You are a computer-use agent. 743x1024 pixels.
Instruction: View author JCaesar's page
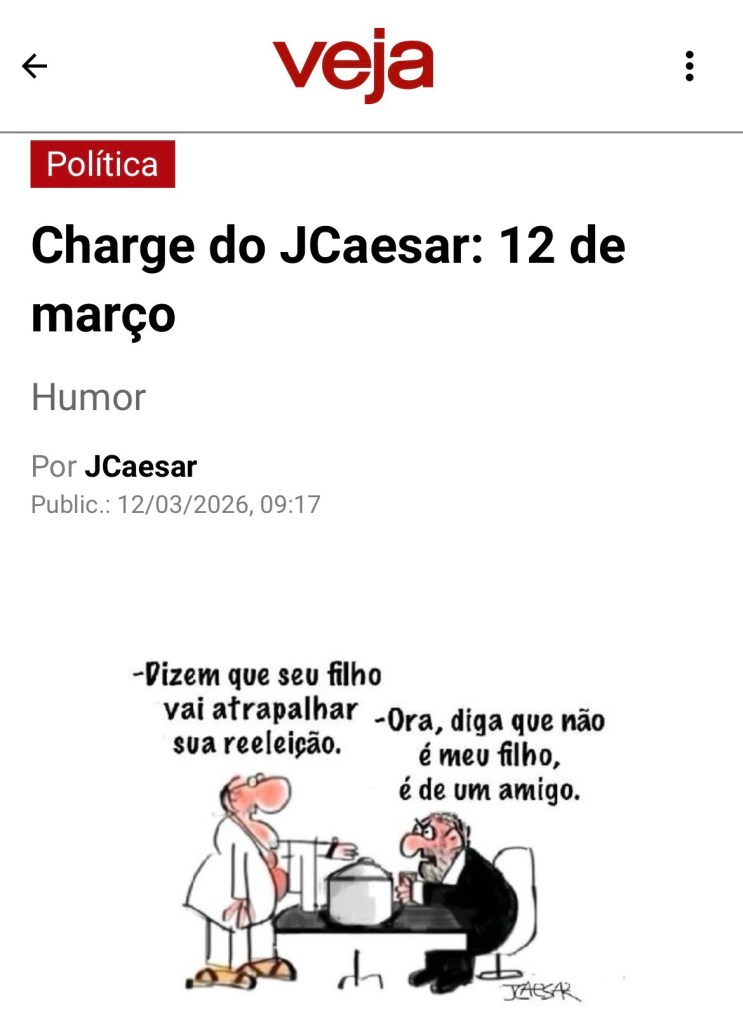(x=141, y=466)
